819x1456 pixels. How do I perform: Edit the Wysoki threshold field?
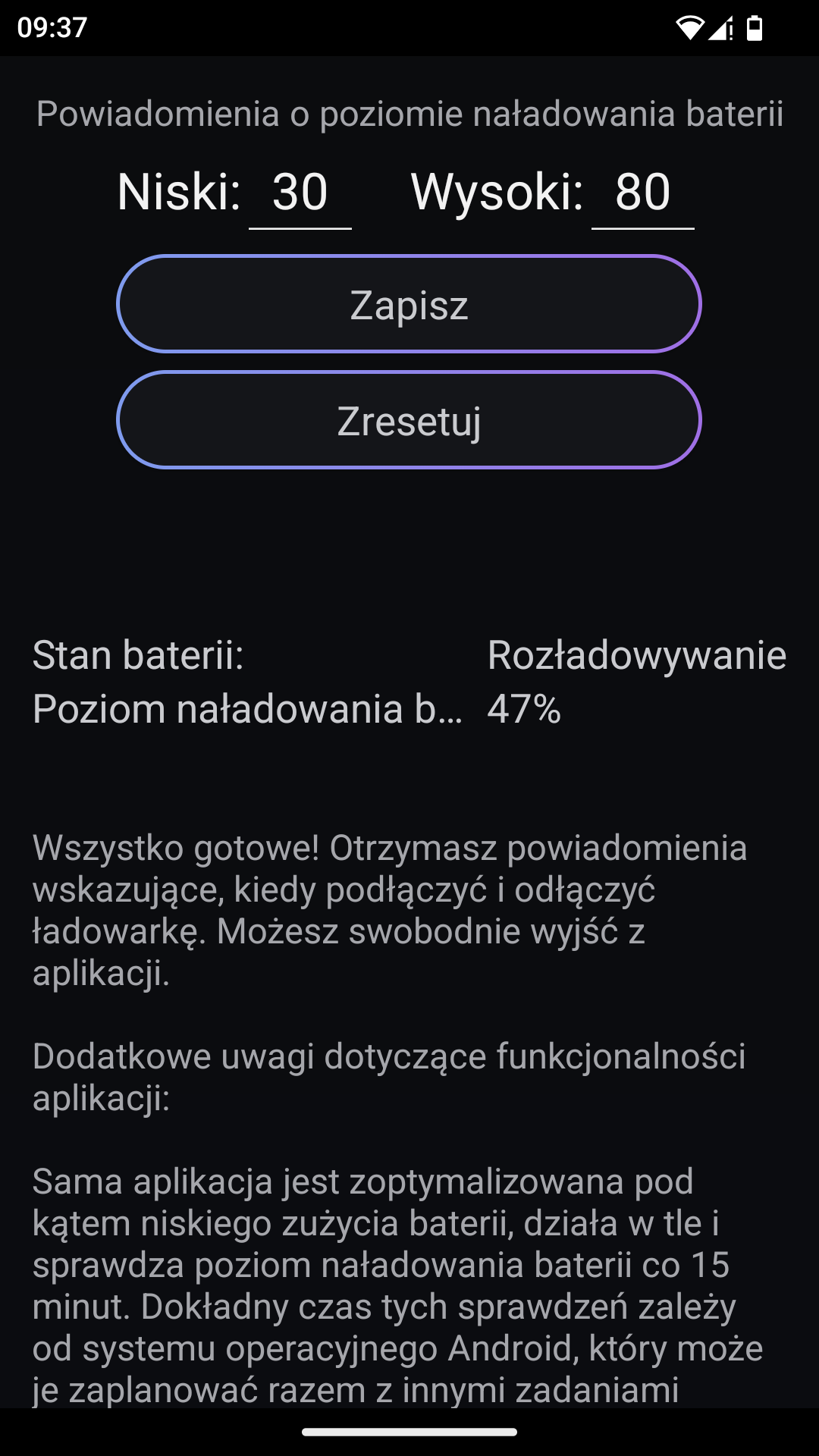(642, 193)
